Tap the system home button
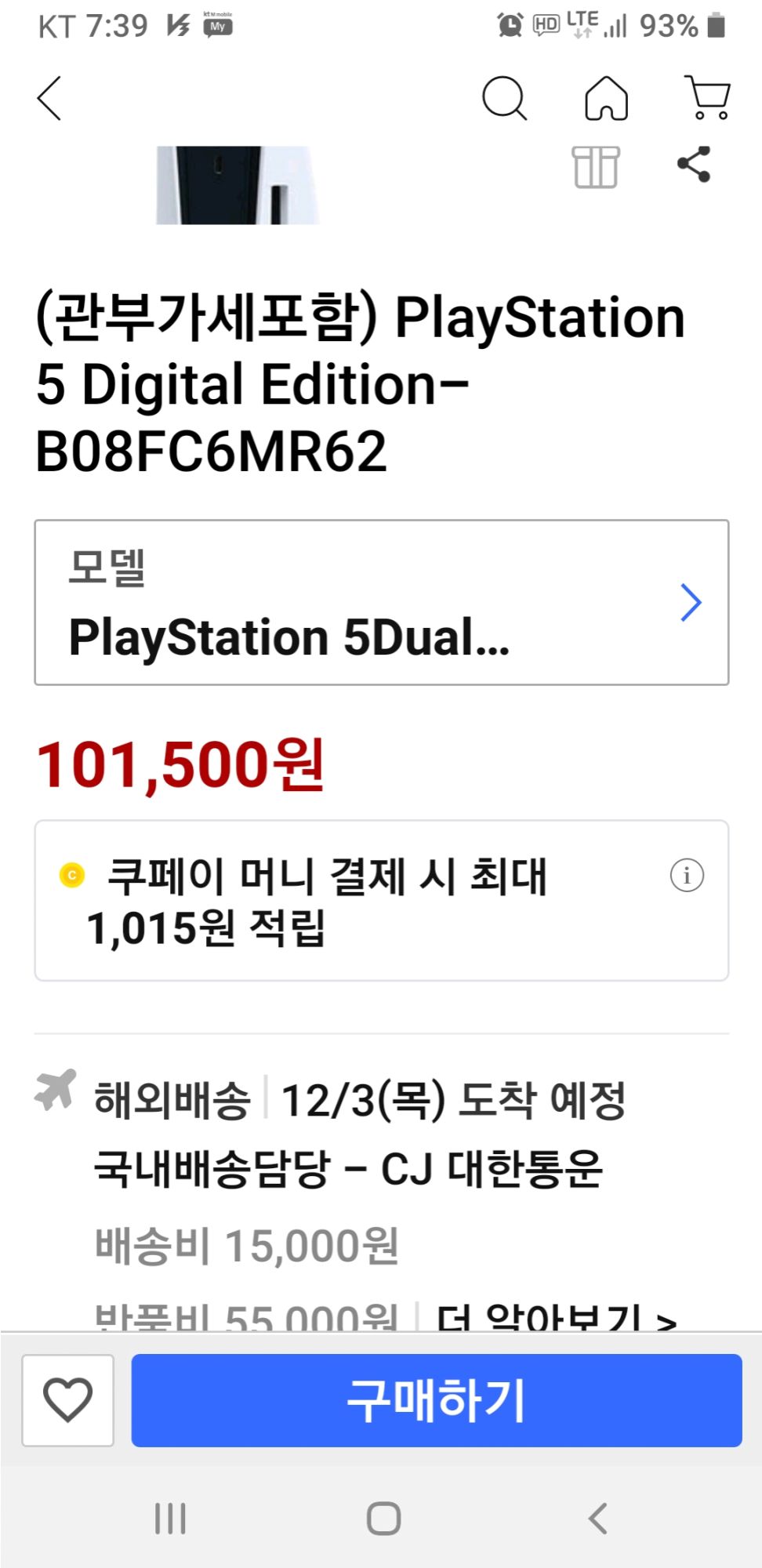 pyautogui.click(x=383, y=1519)
